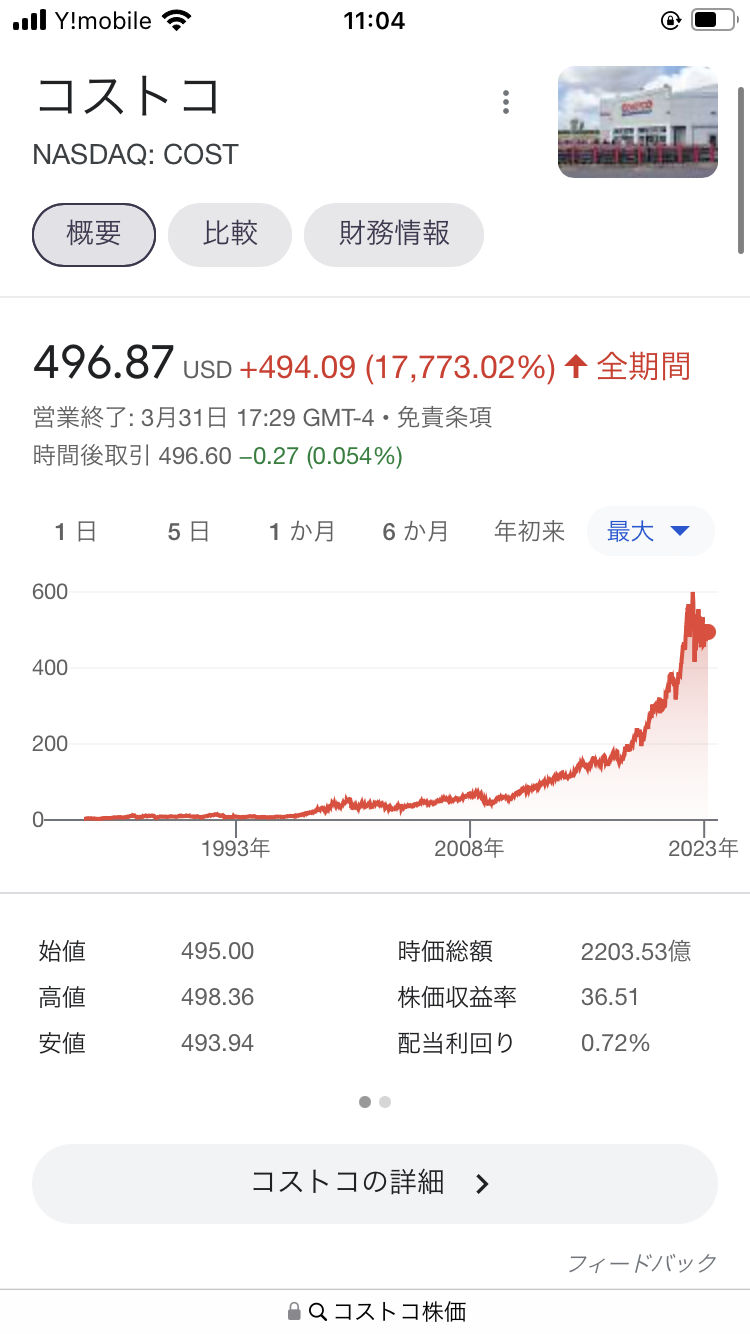
Task: Tap the magnifying glass search icon
Action: coord(318,1311)
